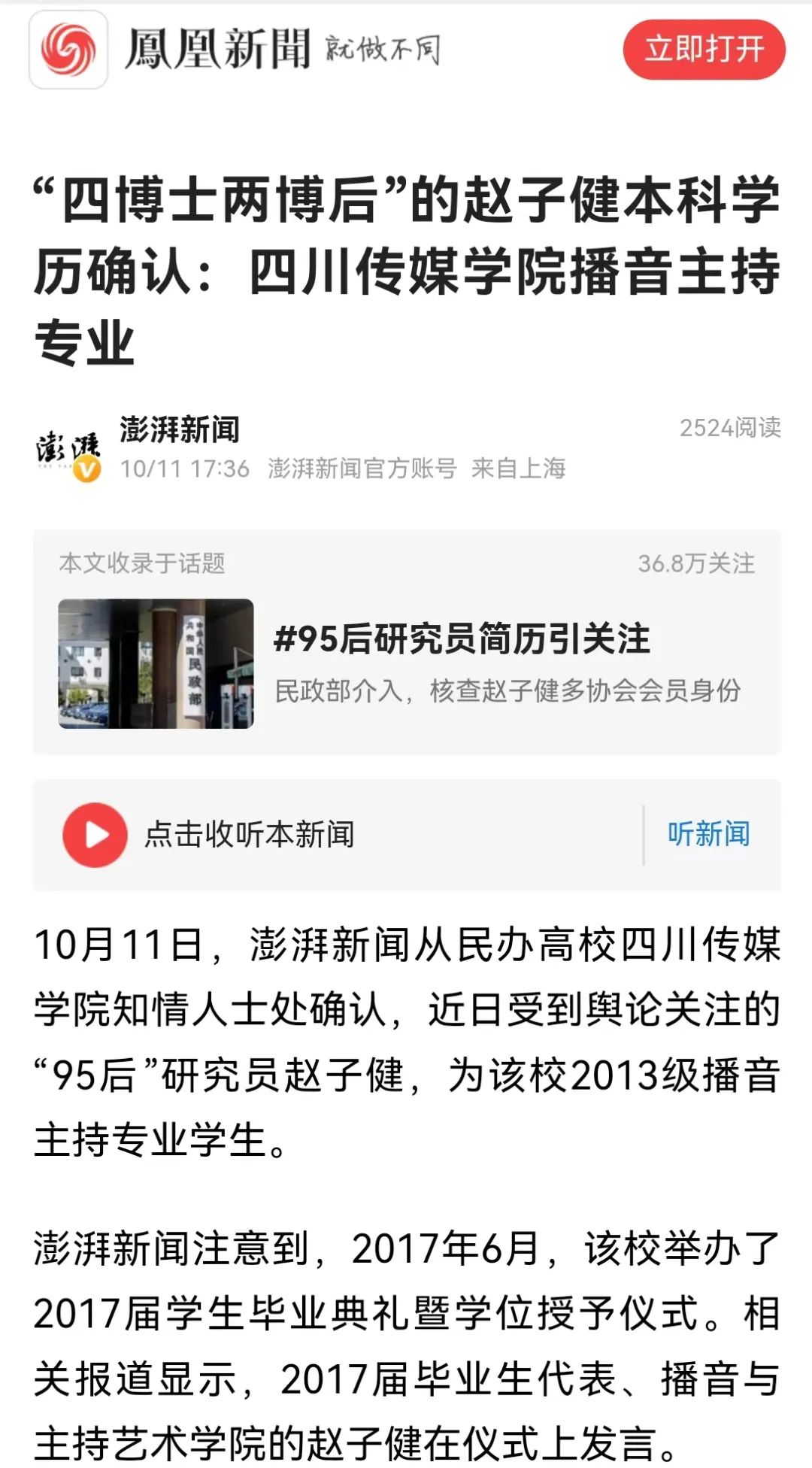Tap the 立即打开 button
This screenshot has width=812, height=1468.
point(704,50)
